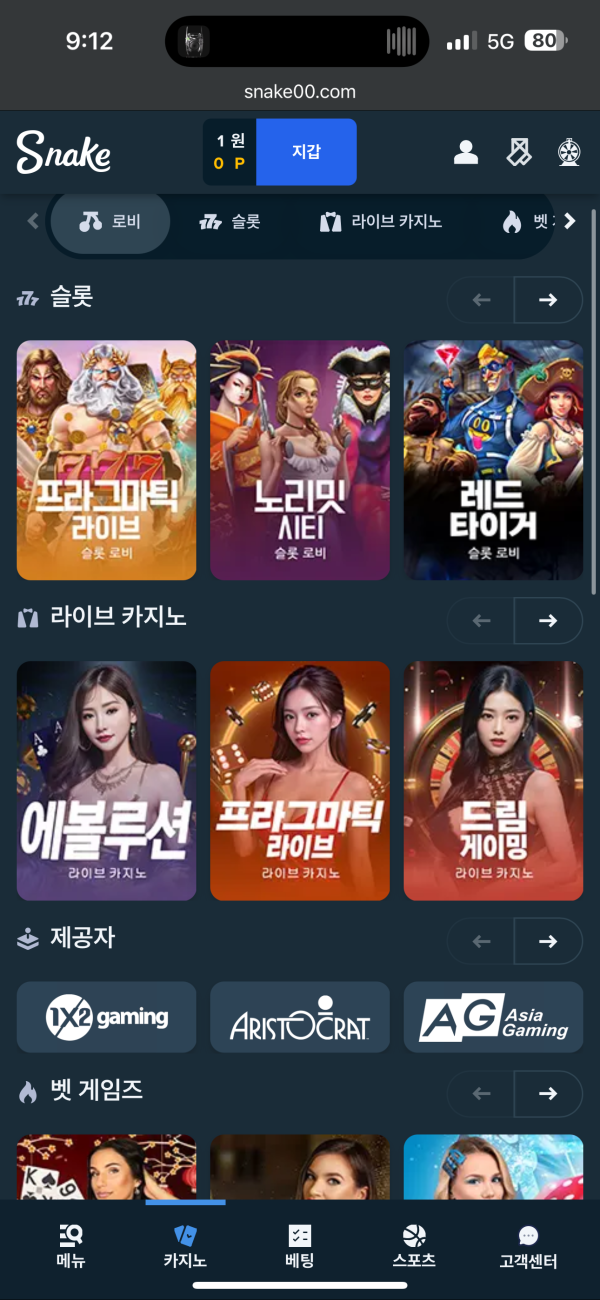Open the 레드 타이거 slot lobby card
This screenshot has width=600, height=1300.
[493, 460]
